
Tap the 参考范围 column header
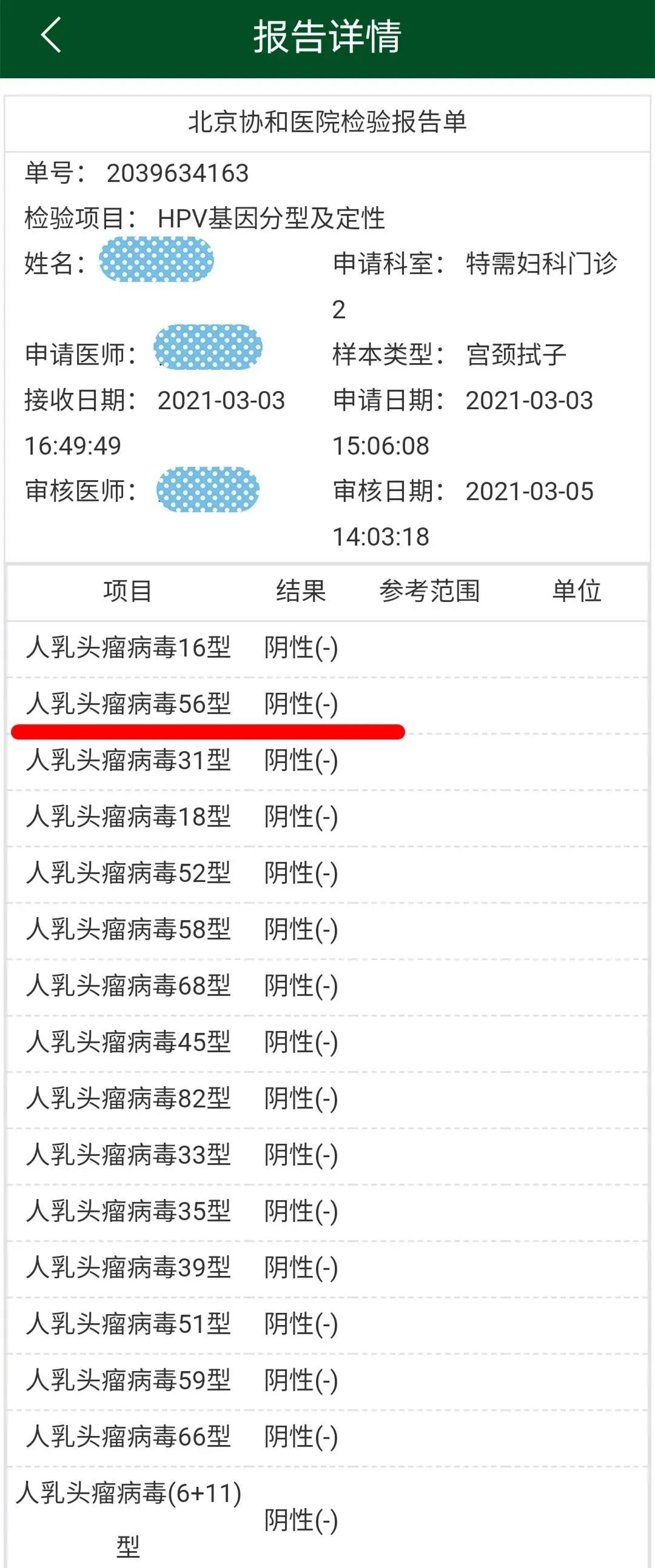pyautogui.click(x=429, y=592)
